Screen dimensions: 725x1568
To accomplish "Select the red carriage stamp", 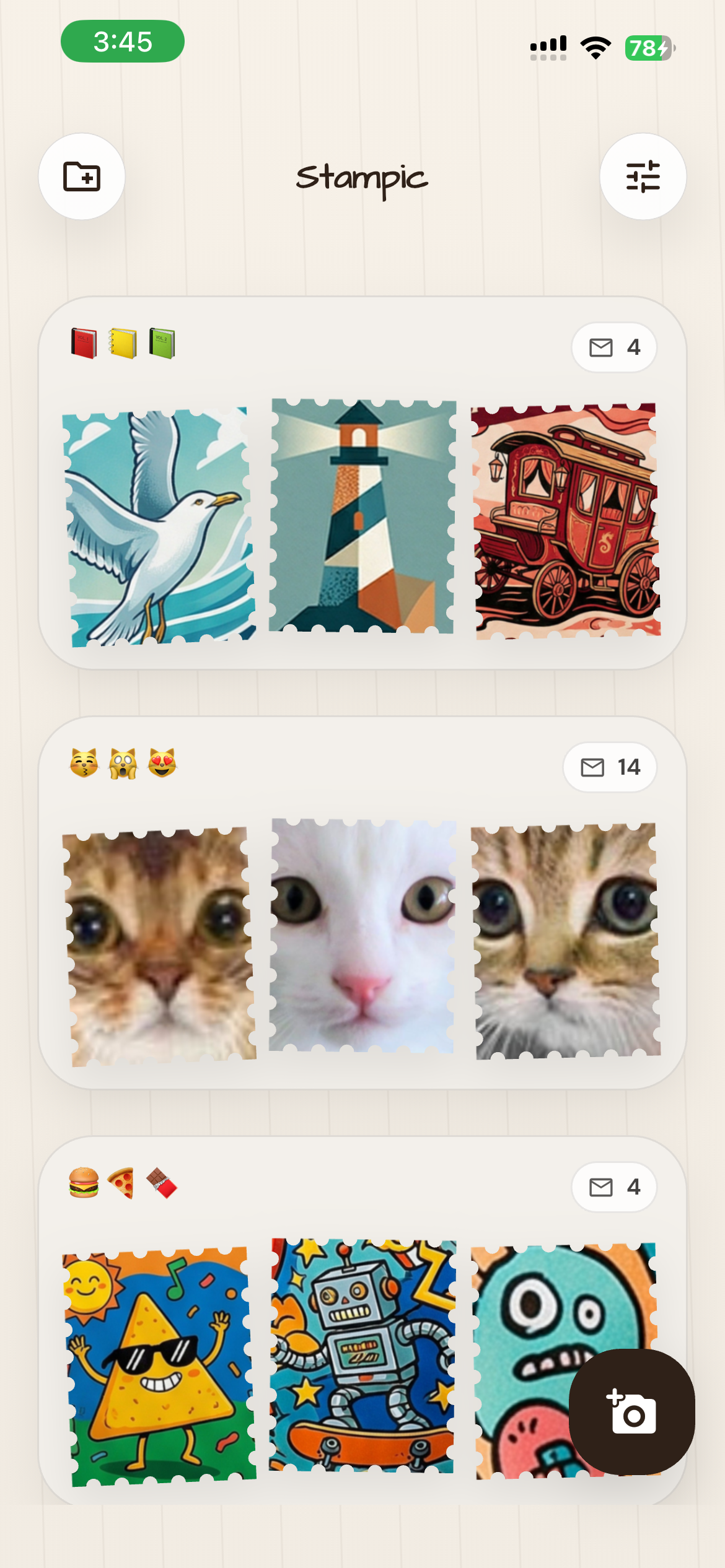I will [565, 521].
